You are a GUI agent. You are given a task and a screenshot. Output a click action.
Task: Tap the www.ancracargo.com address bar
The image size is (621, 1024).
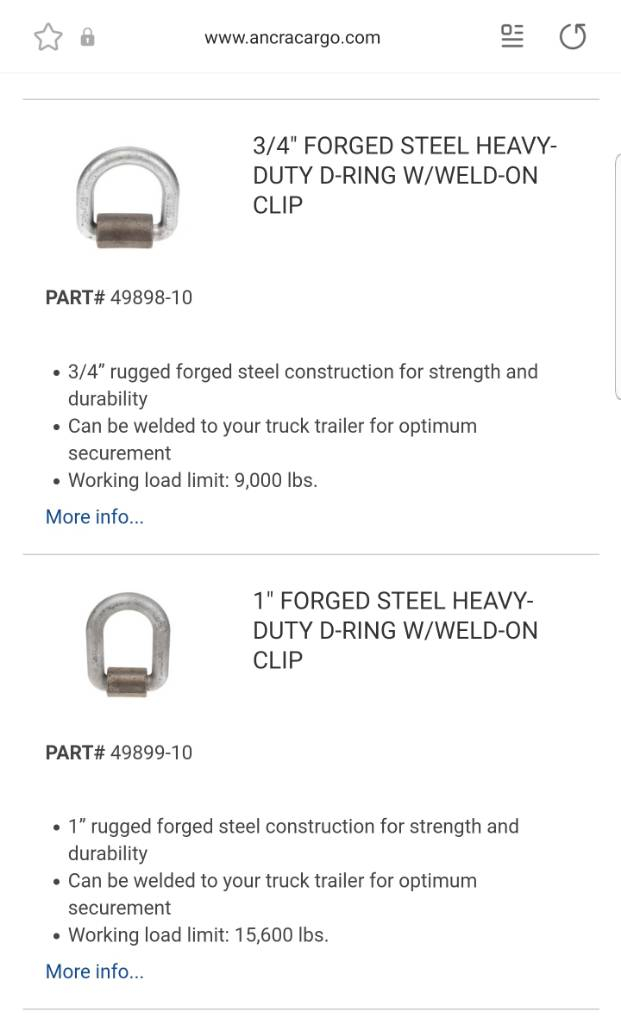(x=292, y=38)
